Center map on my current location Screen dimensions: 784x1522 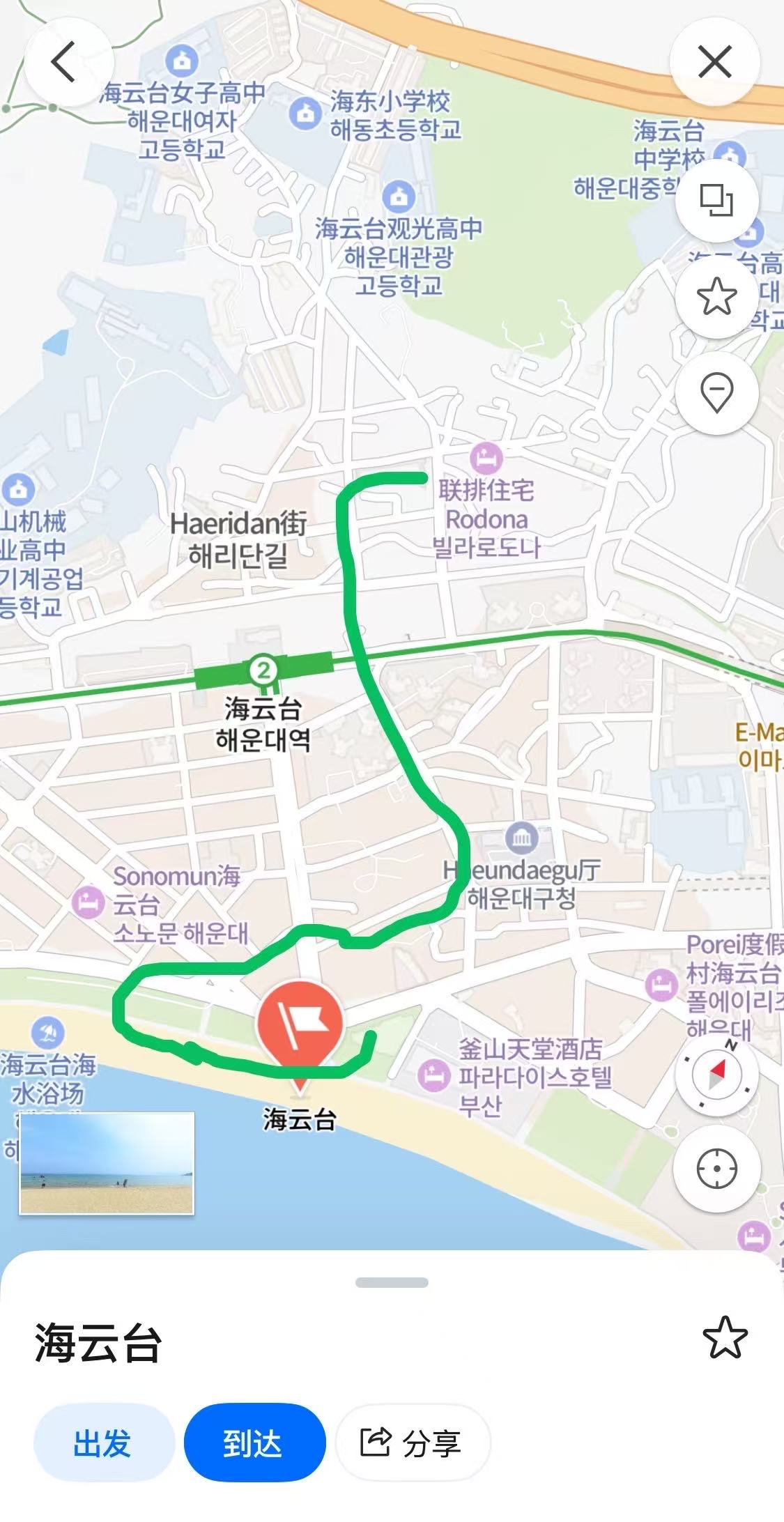(x=716, y=1169)
